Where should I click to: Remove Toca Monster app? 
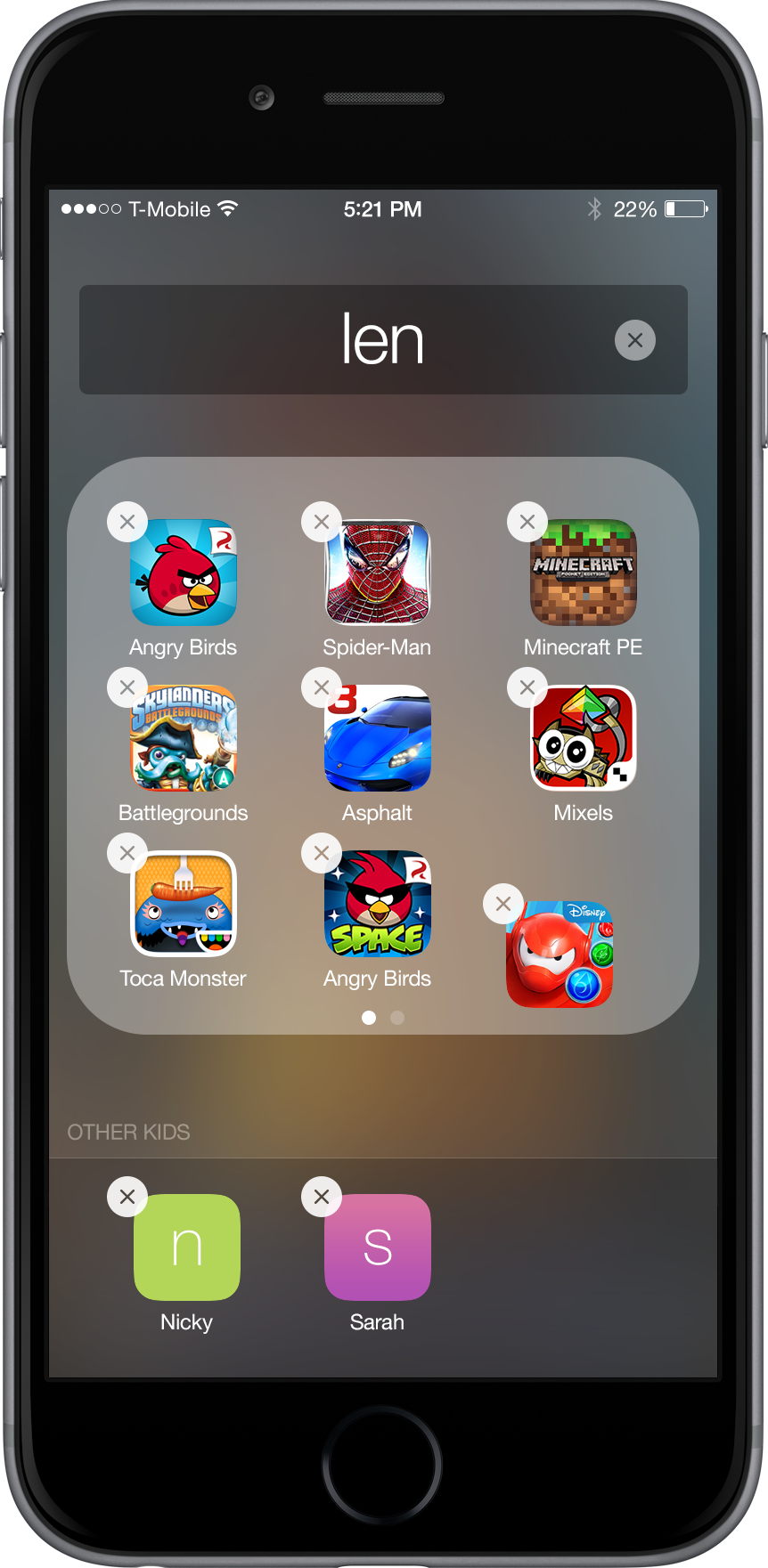click(127, 853)
